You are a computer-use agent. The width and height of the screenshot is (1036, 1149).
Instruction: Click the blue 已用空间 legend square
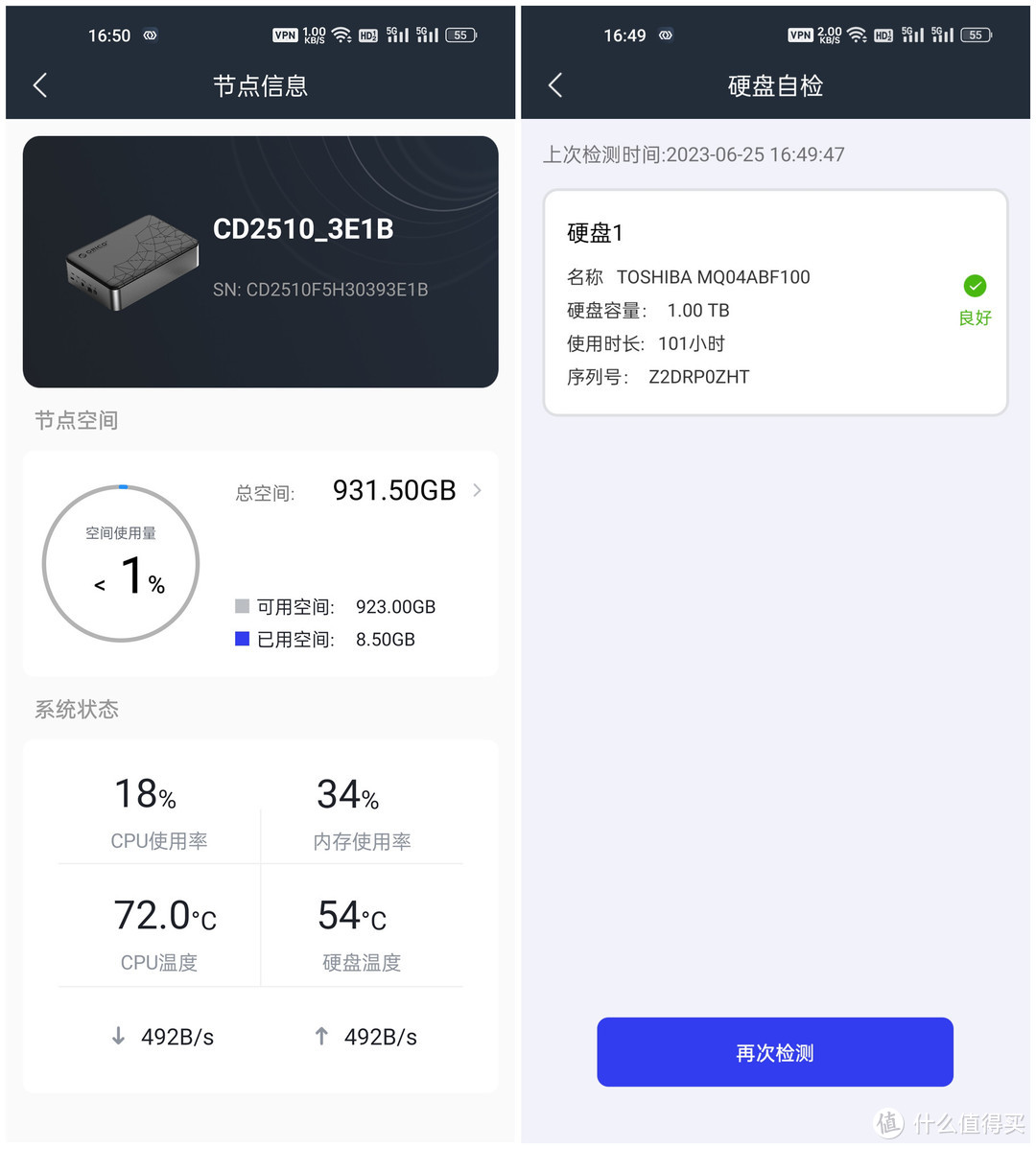pos(241,639)
